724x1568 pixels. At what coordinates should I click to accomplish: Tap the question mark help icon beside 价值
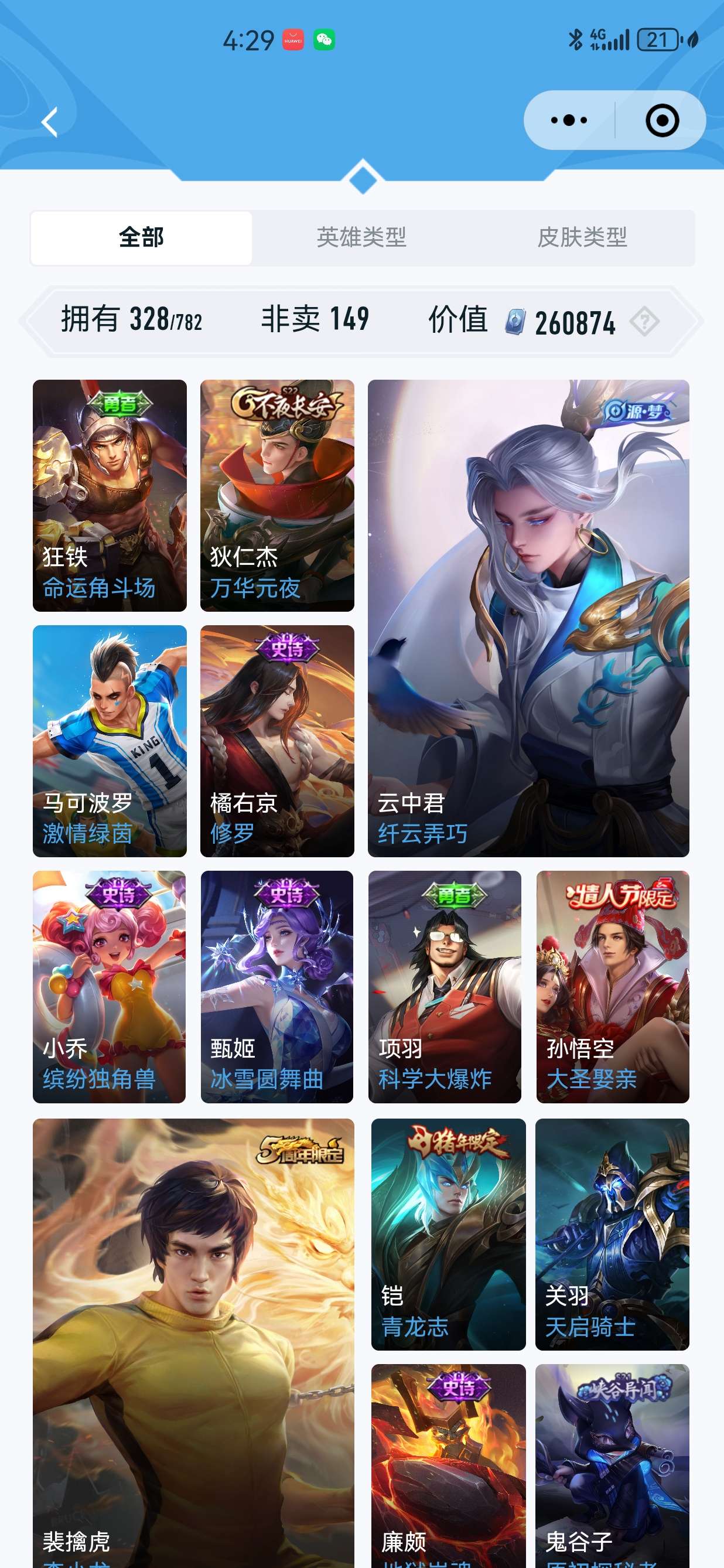coord(644,321)
